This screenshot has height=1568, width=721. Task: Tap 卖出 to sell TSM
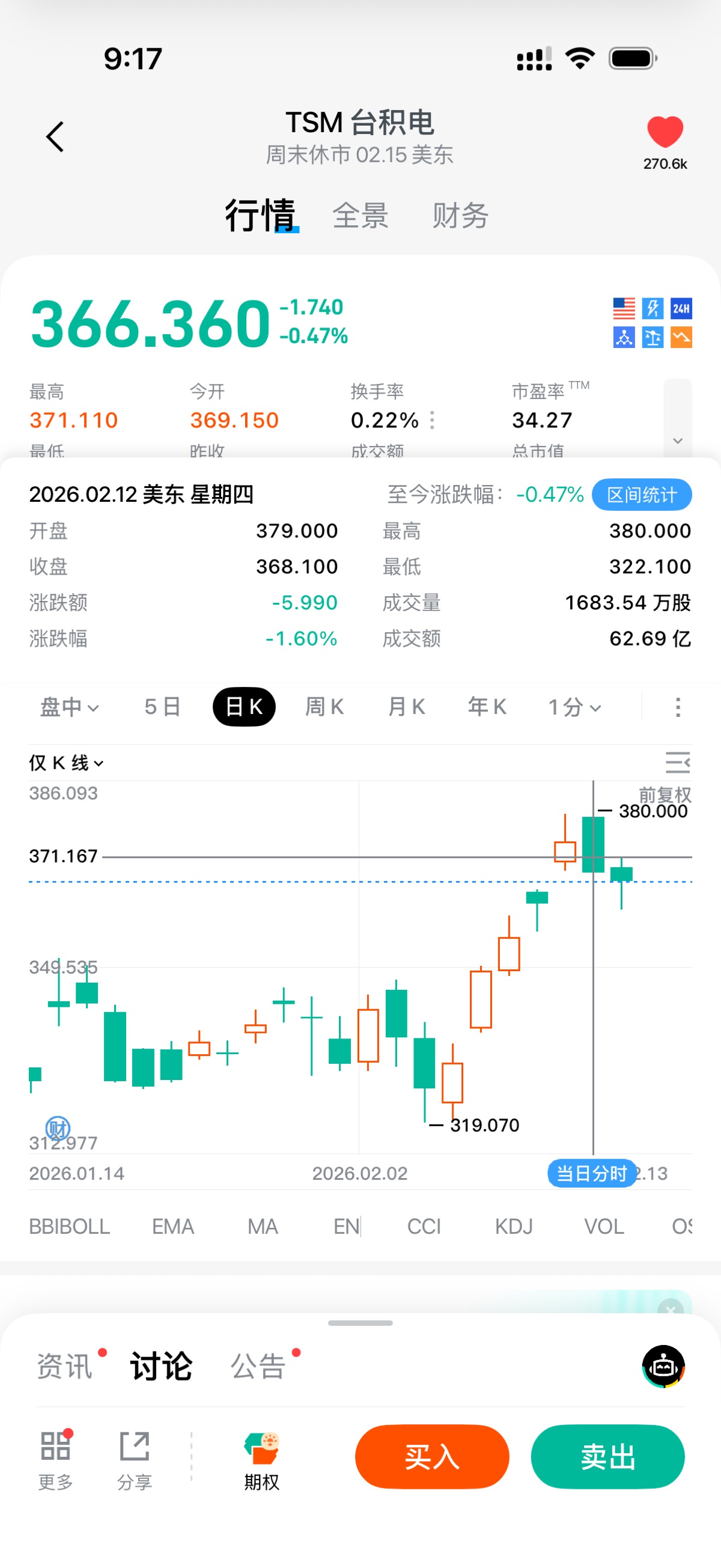[x=607, y=1457]
